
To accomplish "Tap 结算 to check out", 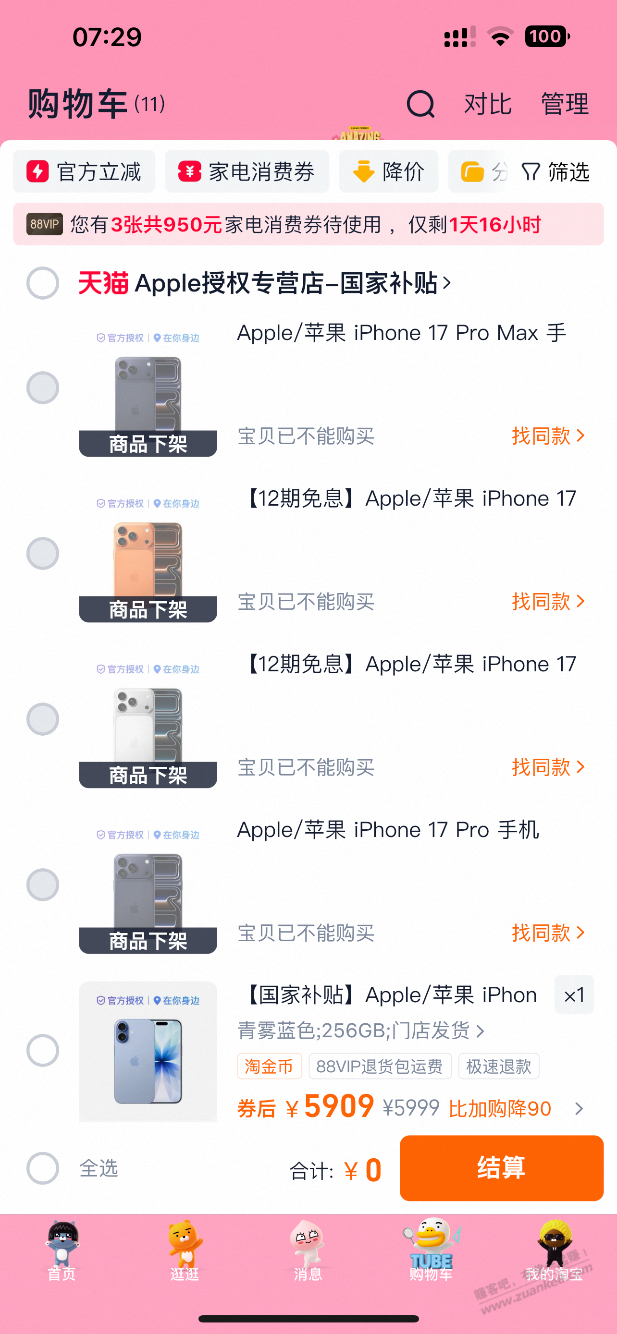I will pyautogui.click(x=501, y=1168).
